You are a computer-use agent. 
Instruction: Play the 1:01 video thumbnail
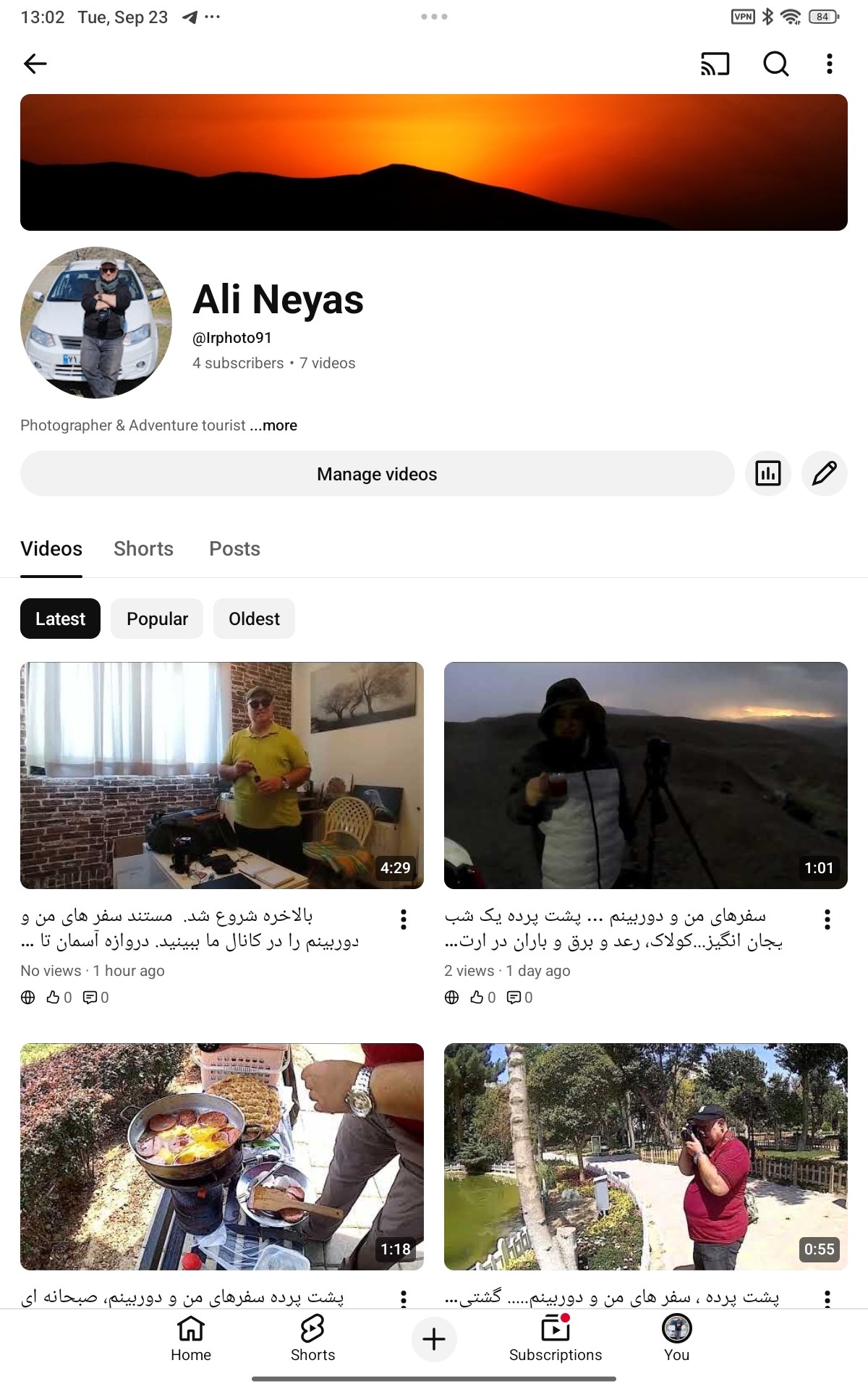[x=645, y=775]
